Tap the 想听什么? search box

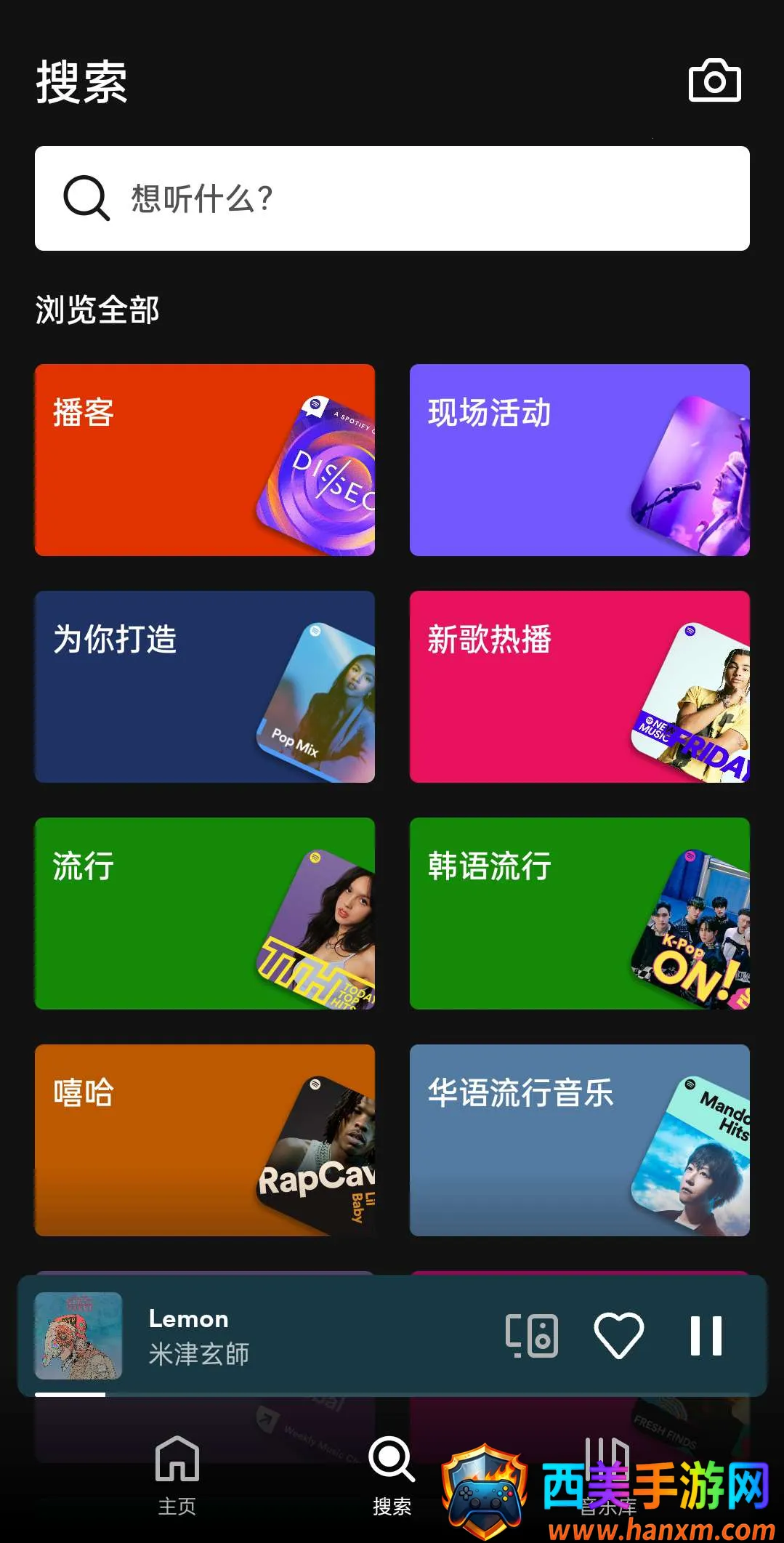(392, 198)
